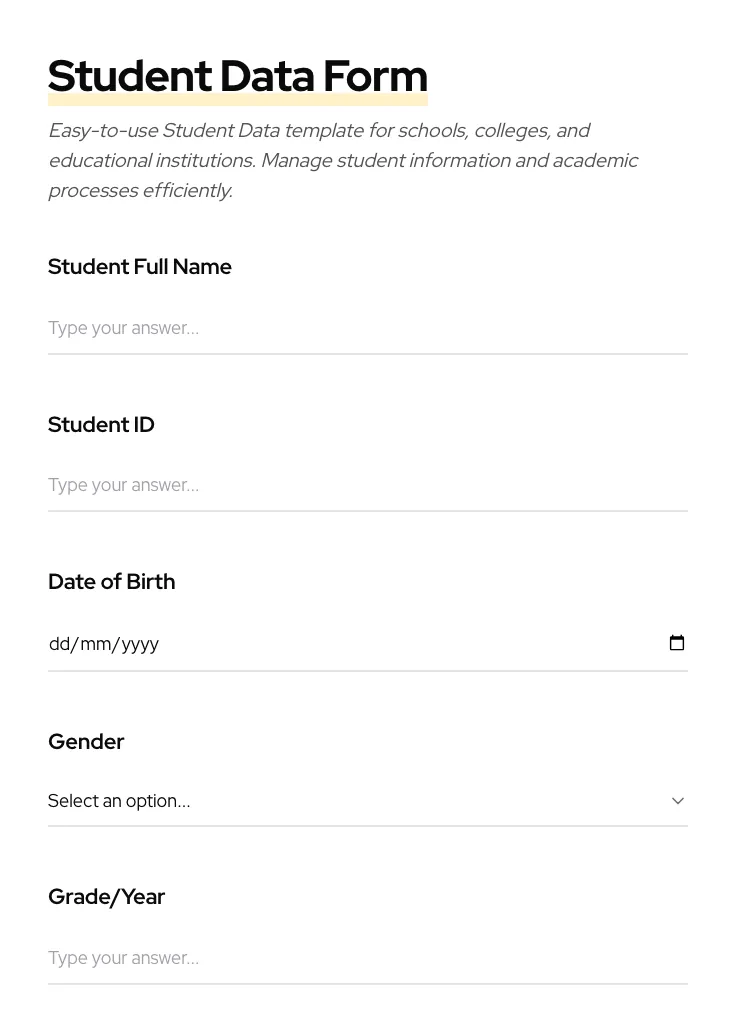Viewport: 736px width, 1024px height.
Task: Click the Type your answer placeholder for Grade/Year
Action: (x=123, y=957)
